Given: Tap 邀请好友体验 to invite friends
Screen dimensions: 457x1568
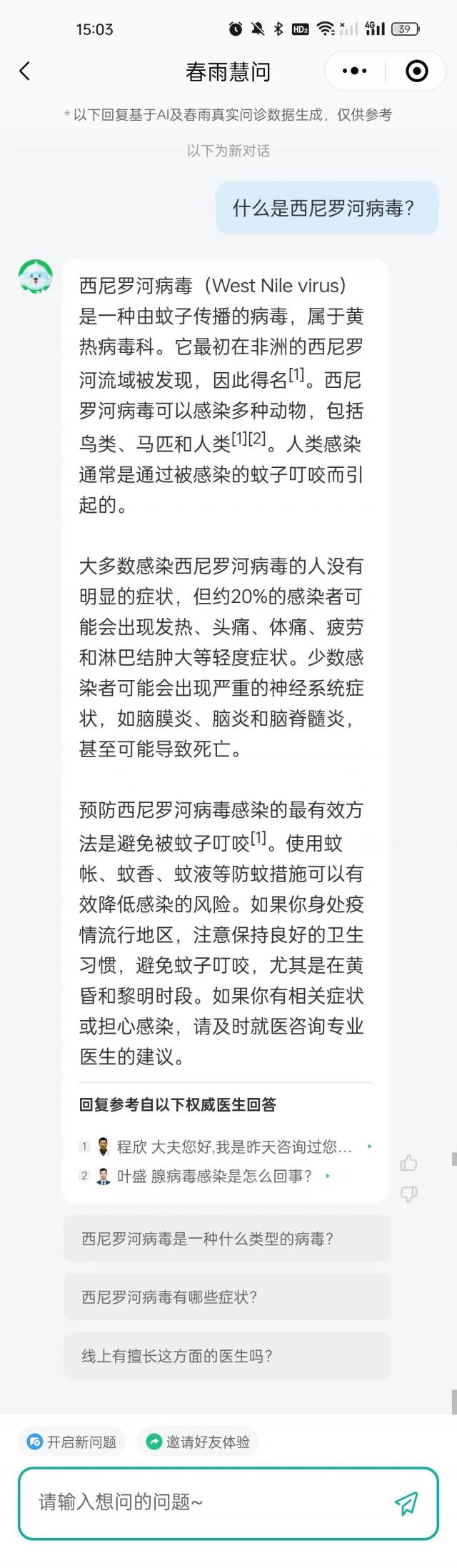Looking at the screenshot, I should click(199, 1442).
